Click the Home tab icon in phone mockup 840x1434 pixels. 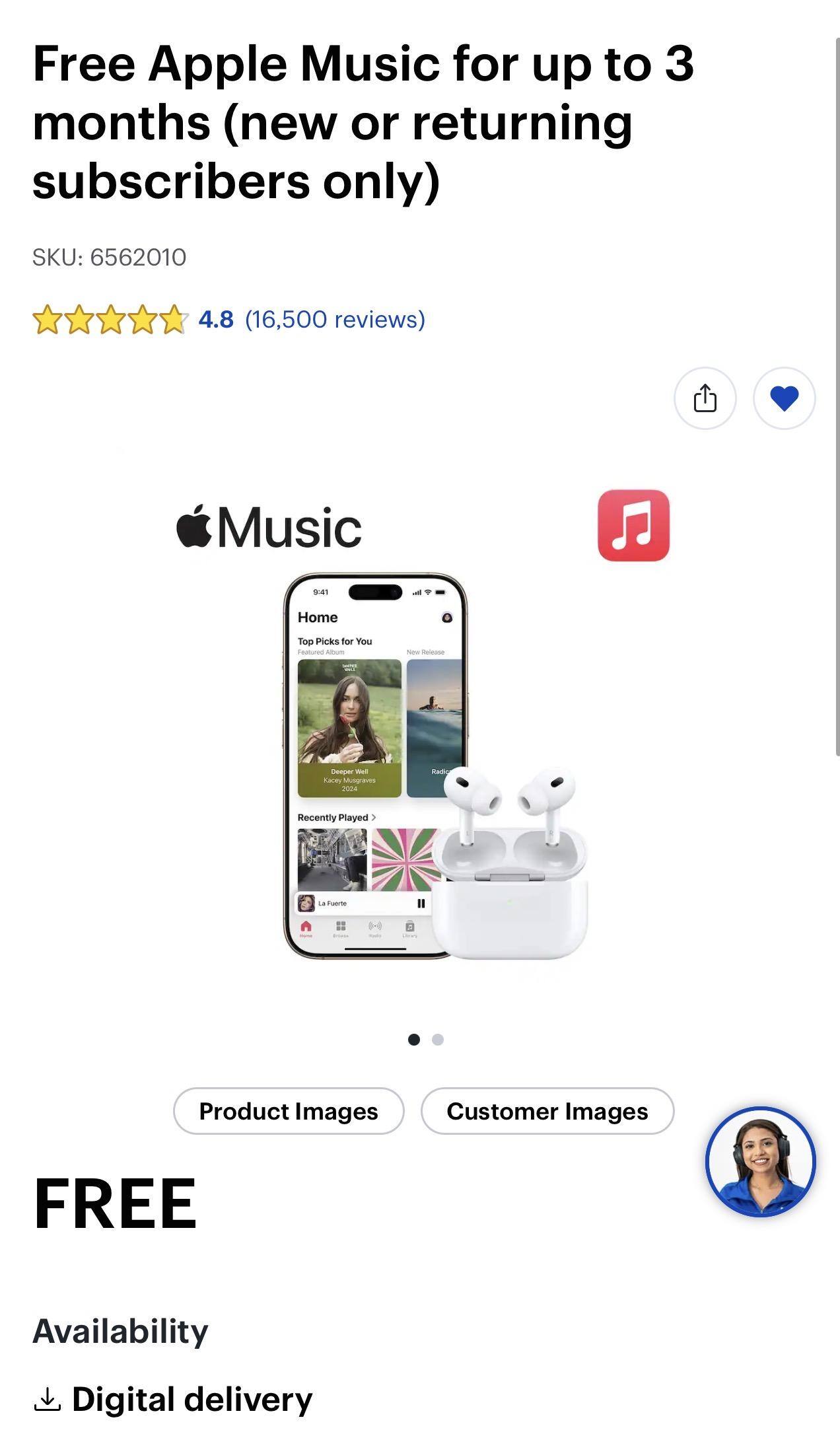306,927
